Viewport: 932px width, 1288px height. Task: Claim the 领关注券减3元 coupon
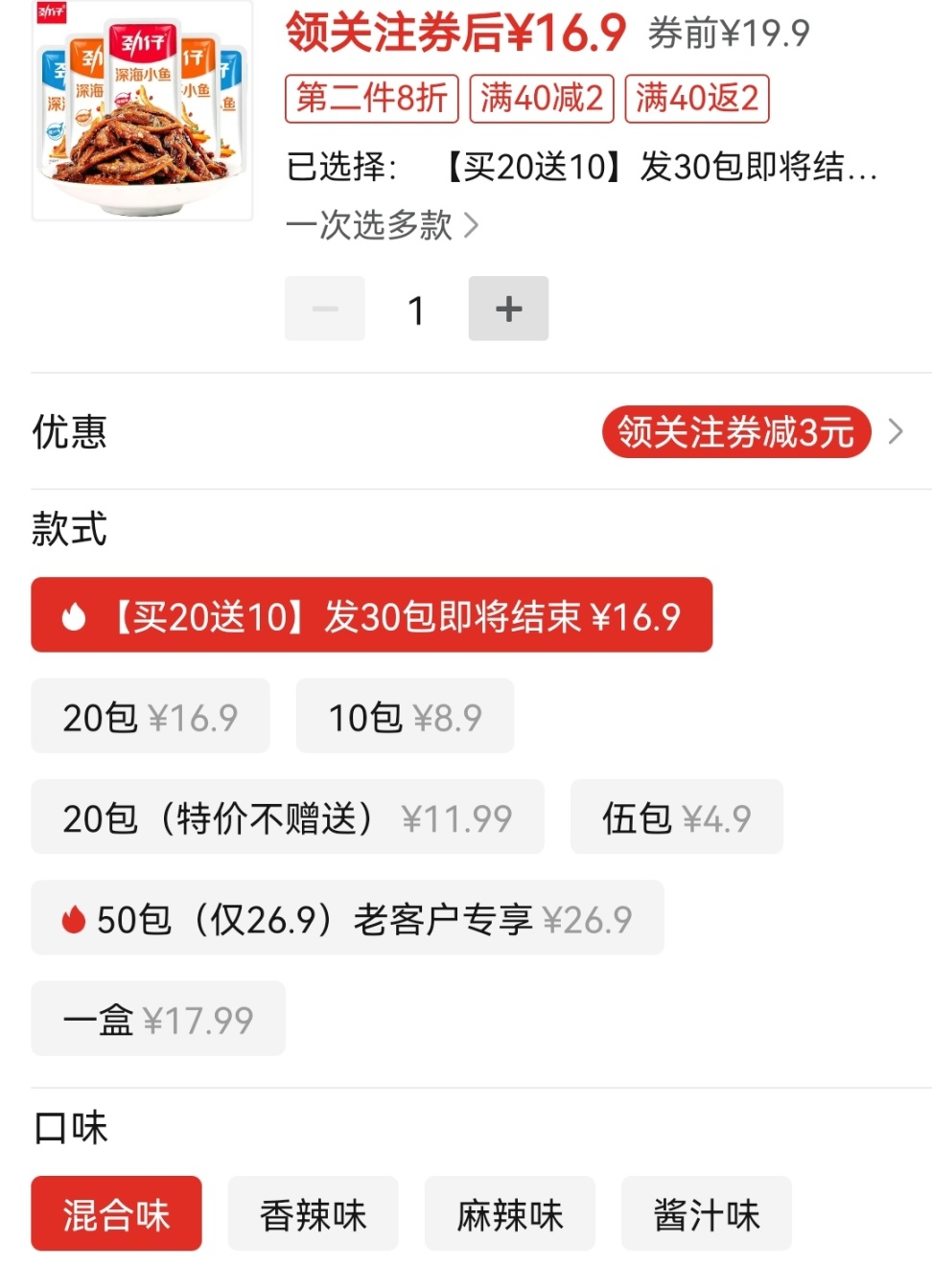735,432
